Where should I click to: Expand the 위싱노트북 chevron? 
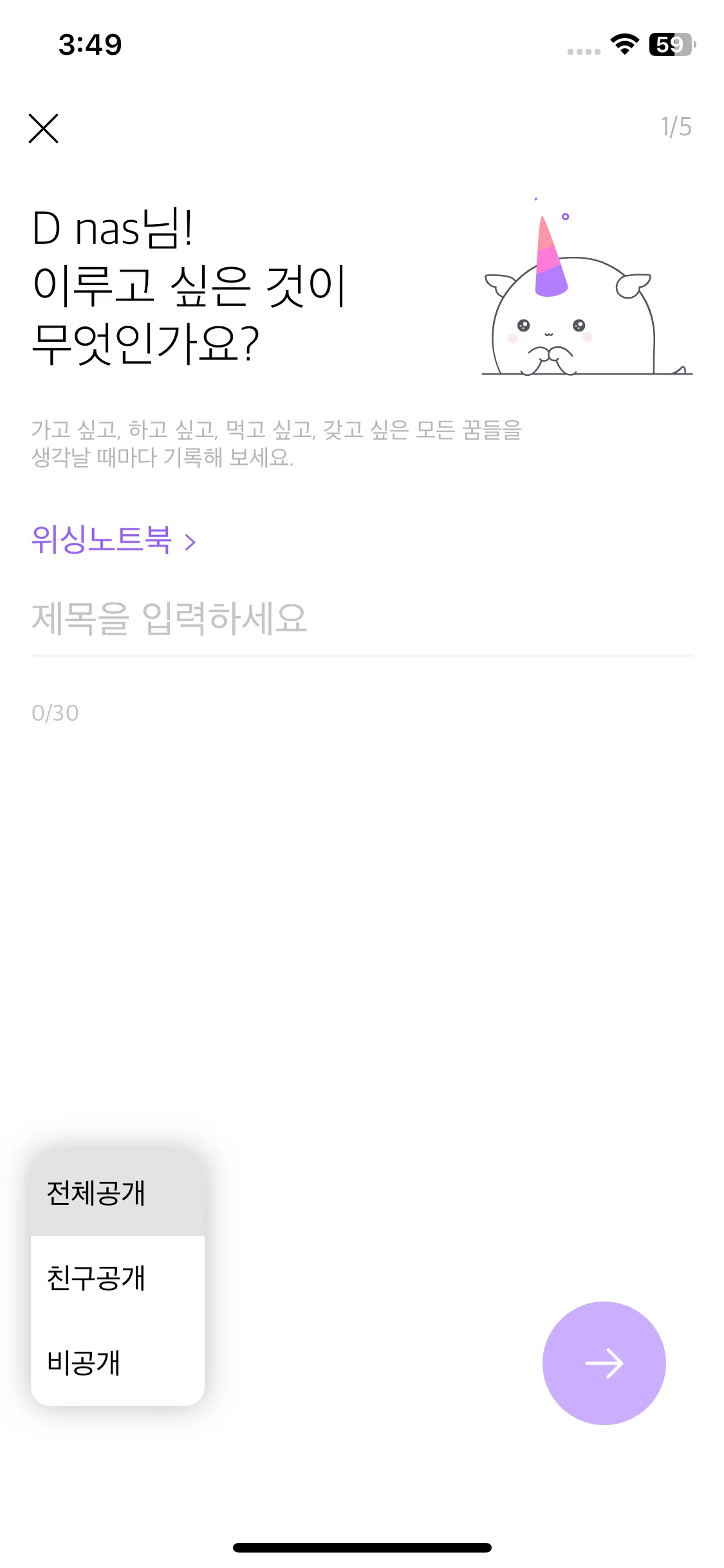(190, 543)
